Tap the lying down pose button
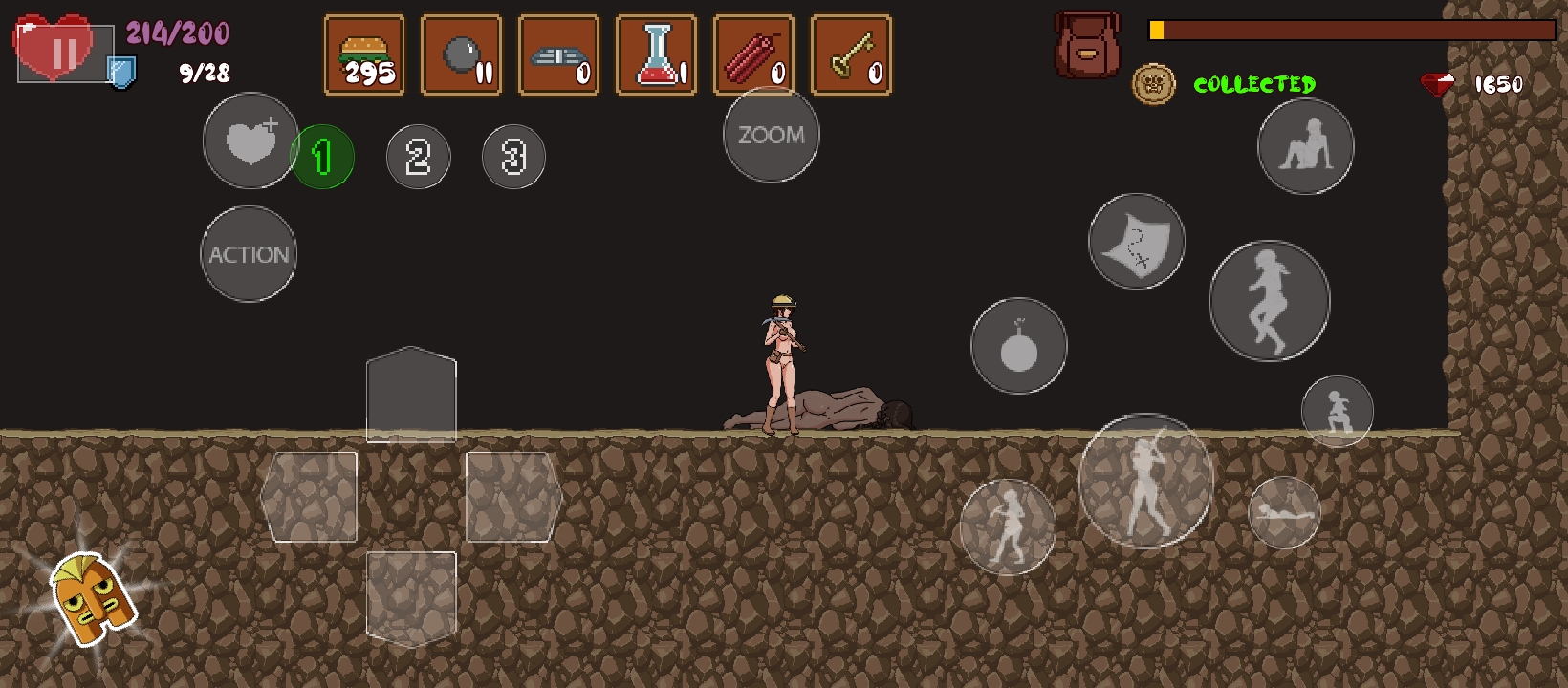Screen dimensions: 1568x688 (x=1284, y=512)
